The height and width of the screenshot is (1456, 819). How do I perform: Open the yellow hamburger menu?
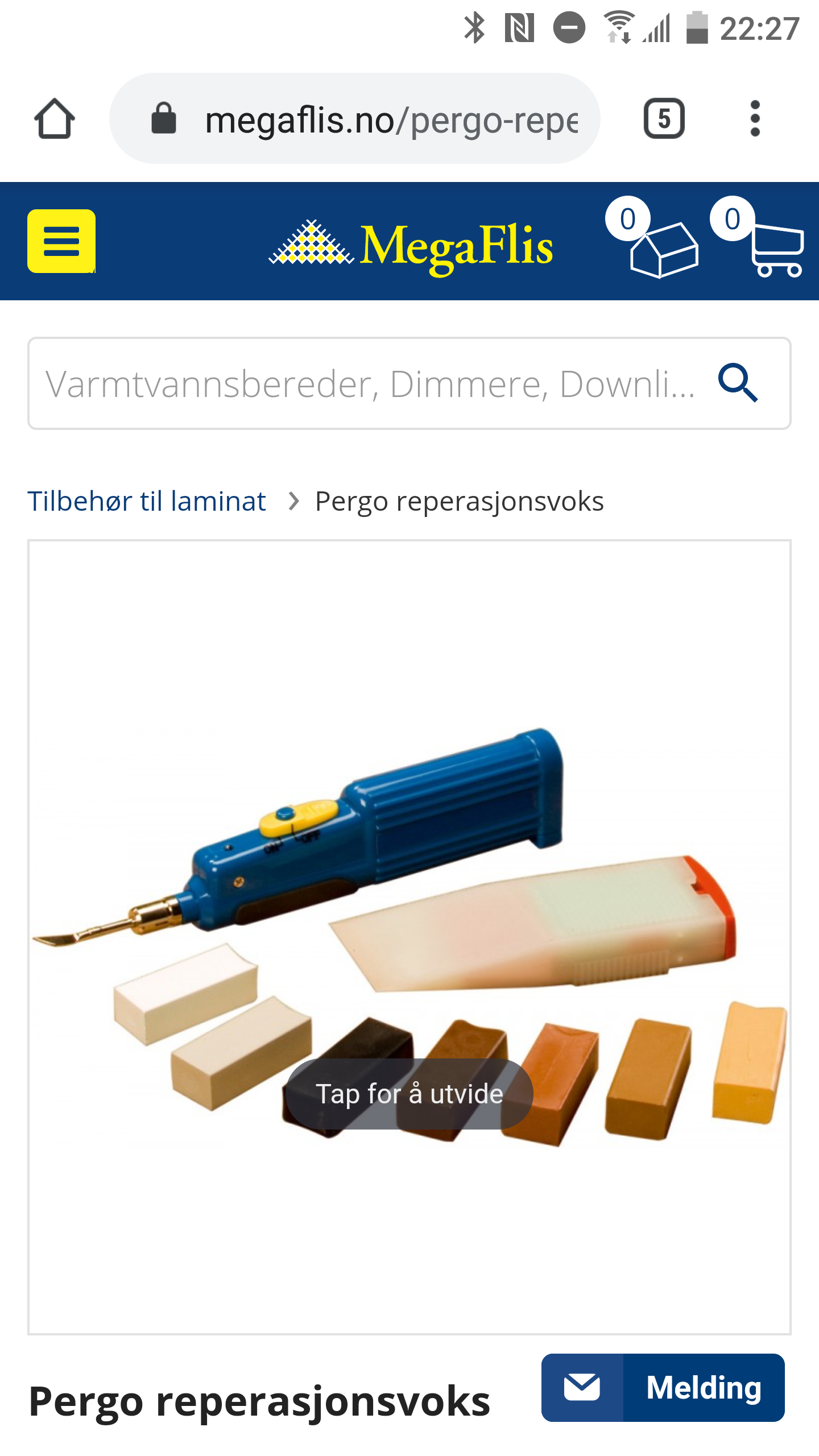(61, 241)
